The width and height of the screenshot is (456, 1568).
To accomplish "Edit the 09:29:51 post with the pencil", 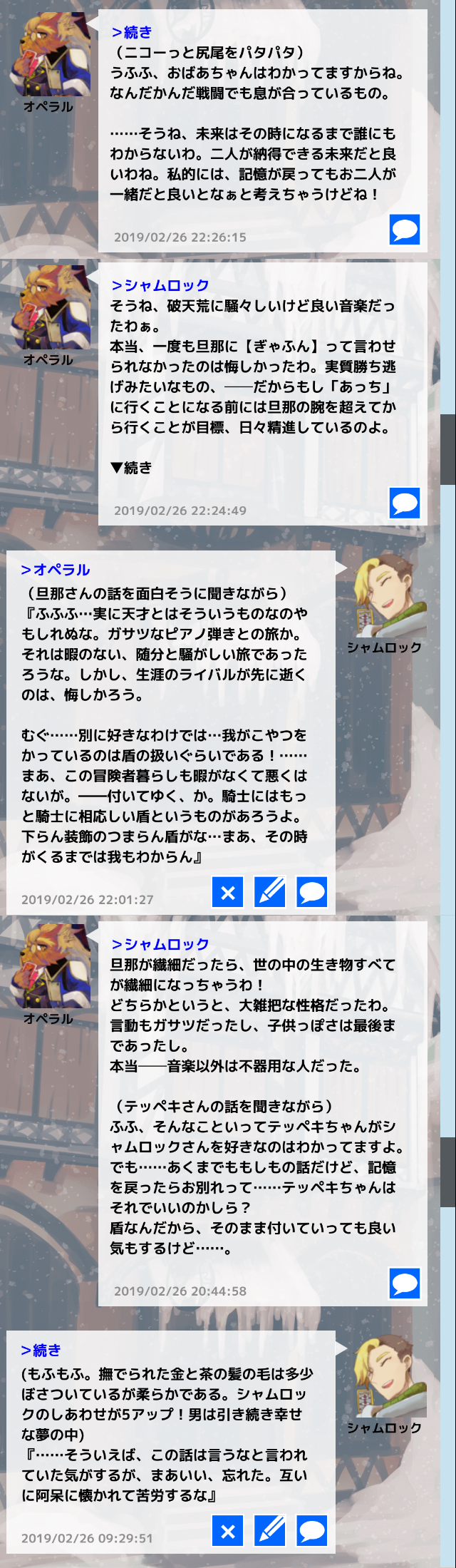I will tap(270, 1530).
